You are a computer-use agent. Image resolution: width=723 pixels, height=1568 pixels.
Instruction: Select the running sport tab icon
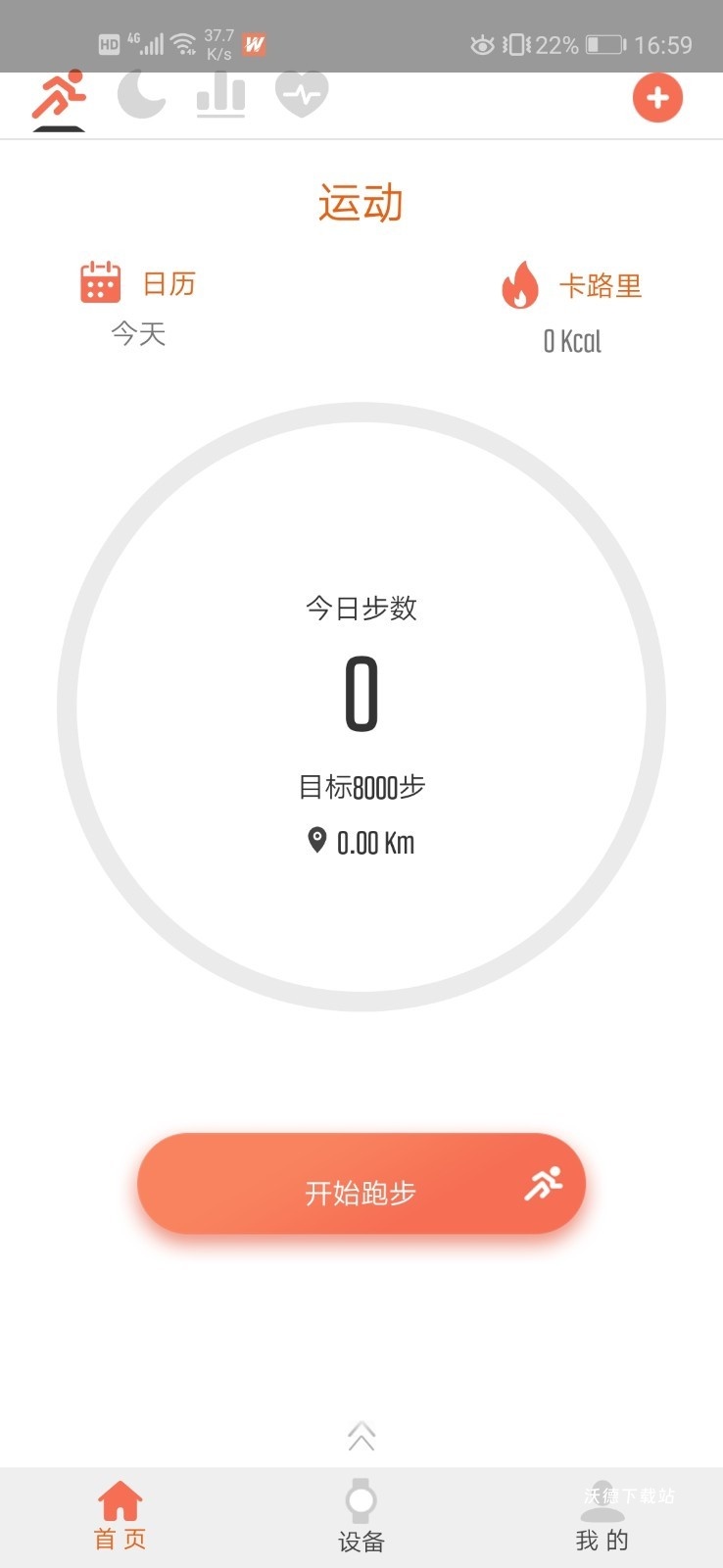(59, 96)
